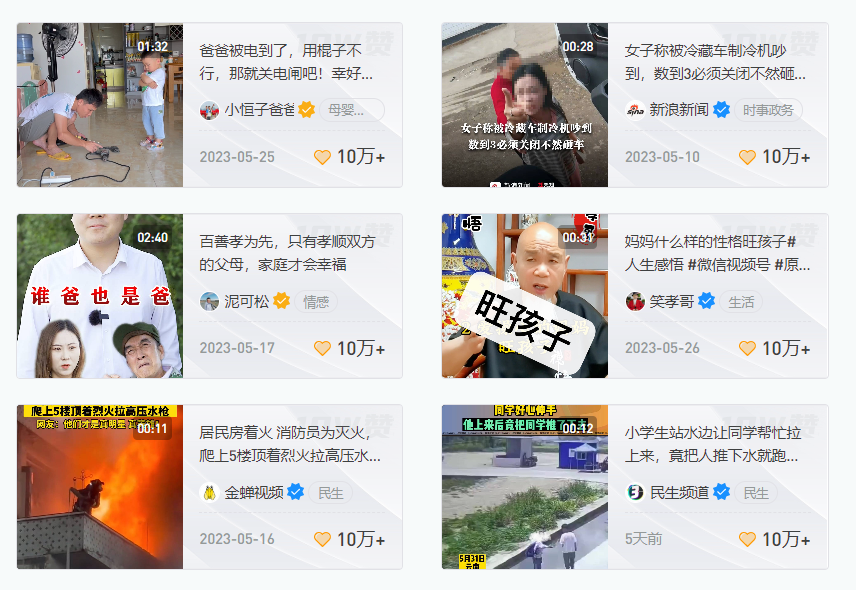View the 泥可松 author profile
This screenshot has width=856, height=590.
tap(246, 301)
